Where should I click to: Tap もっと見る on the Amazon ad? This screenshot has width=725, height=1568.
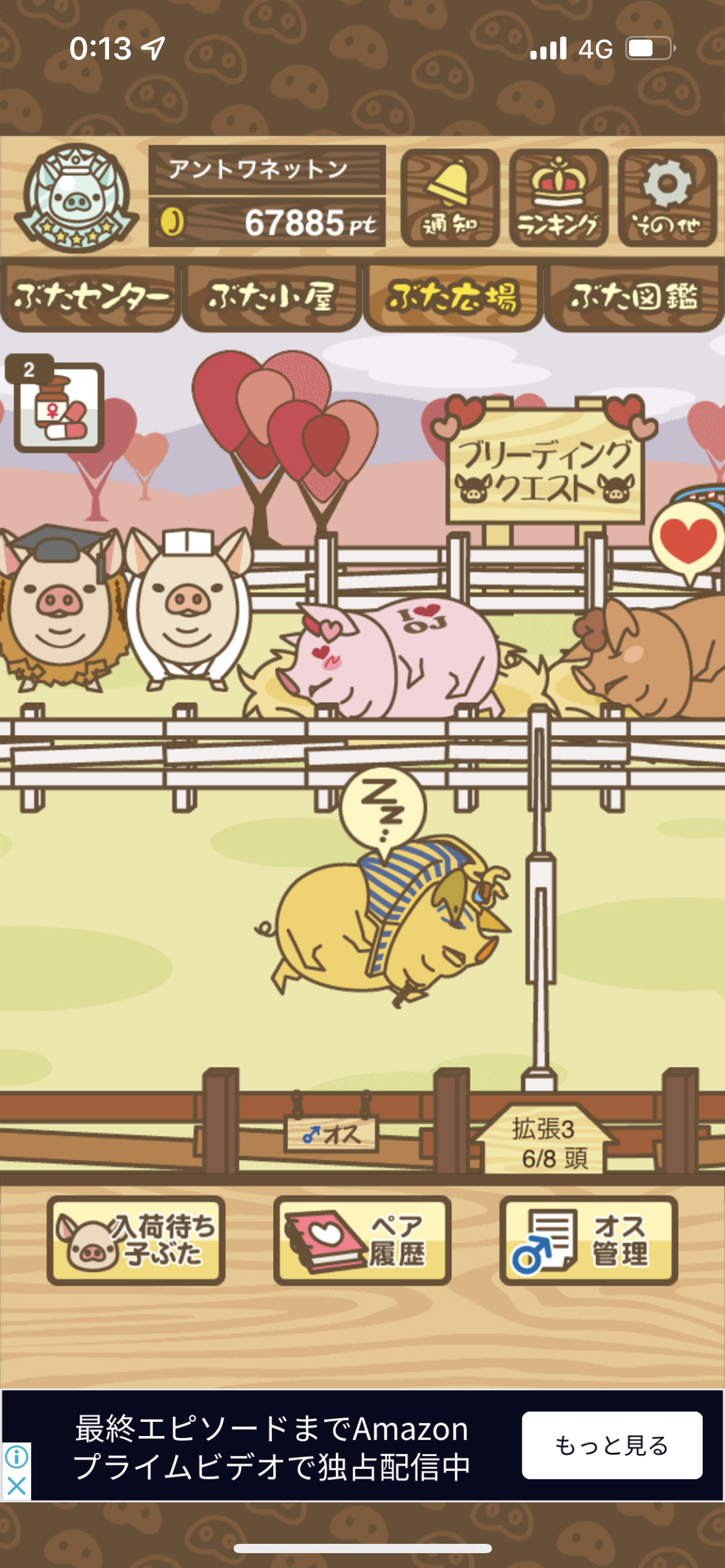612,1445
